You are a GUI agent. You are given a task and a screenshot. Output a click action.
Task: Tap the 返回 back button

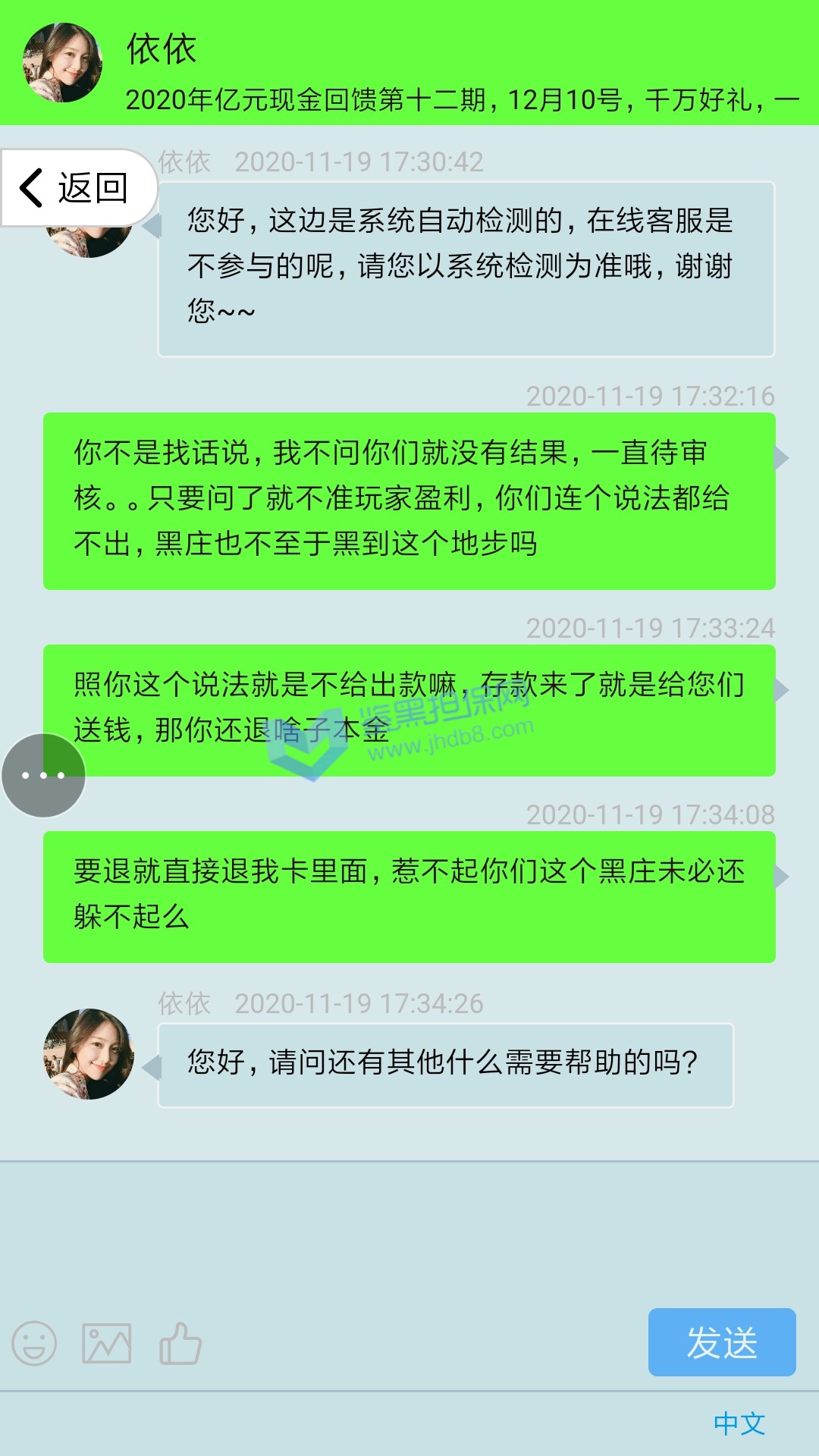point(76,188)
